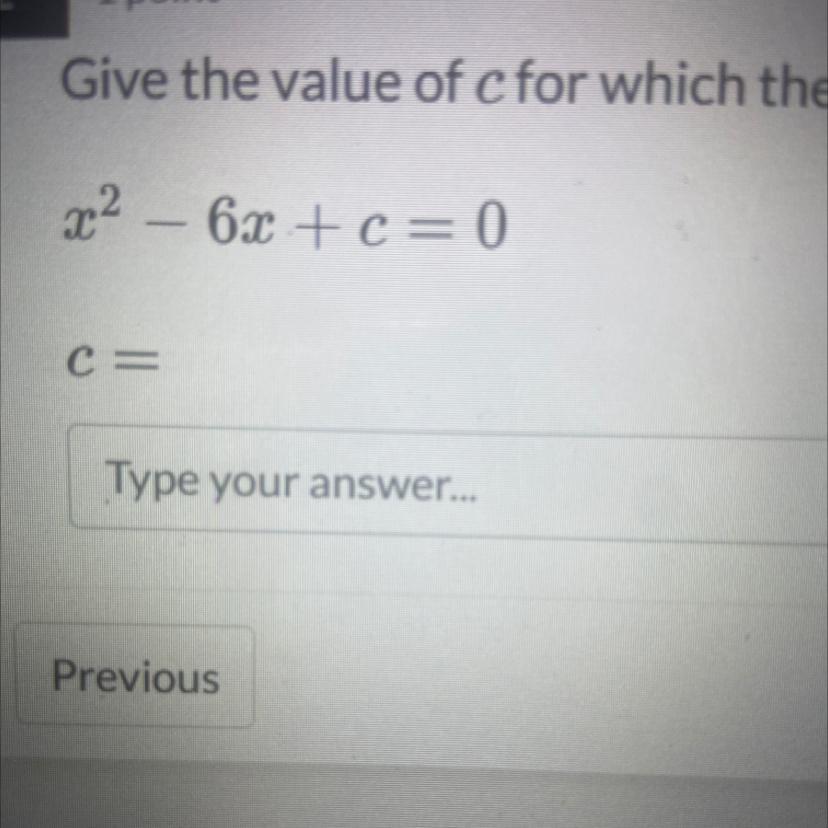The image size is (828, 828).
Task: Go back with the Previous button
Action: pos(136,677)
